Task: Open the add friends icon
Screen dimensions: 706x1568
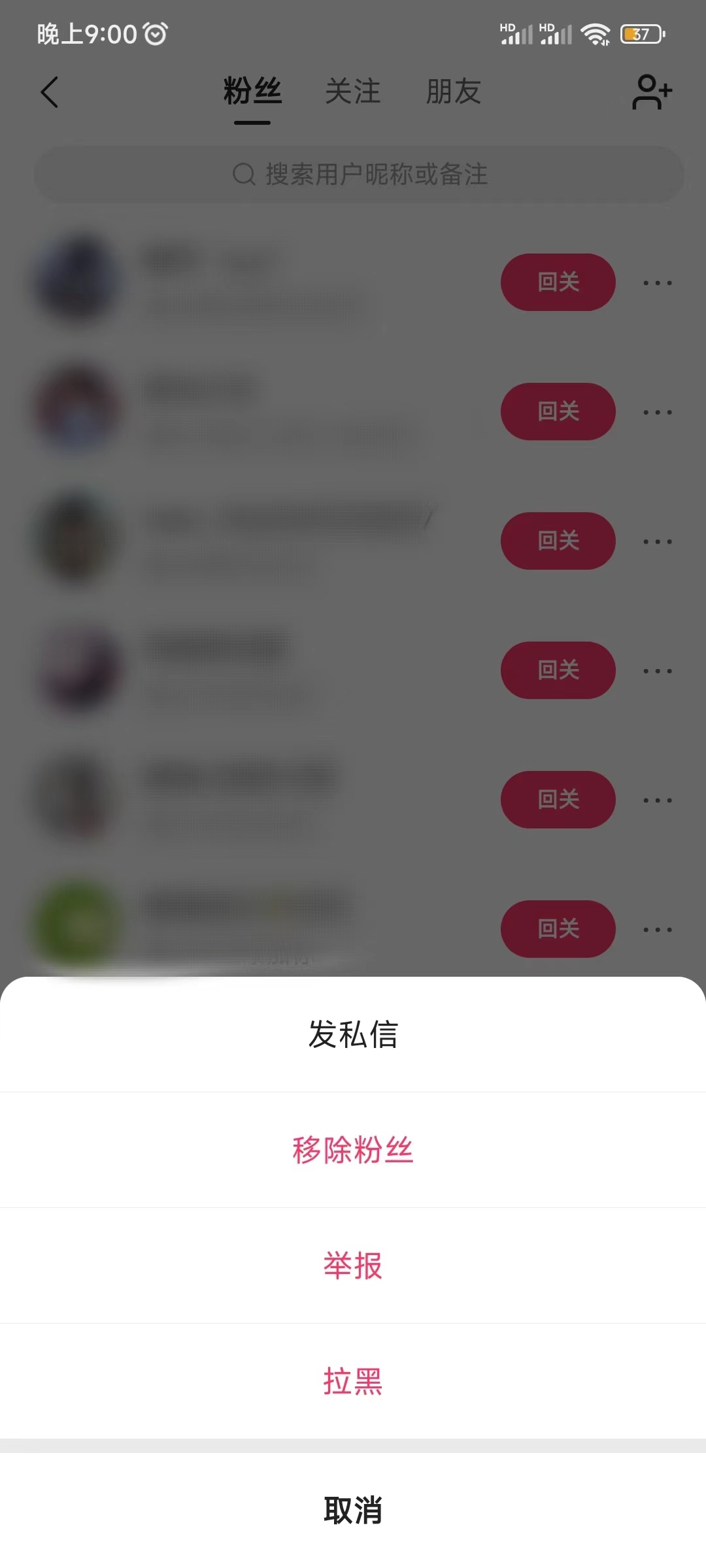Action: [651, 93]
